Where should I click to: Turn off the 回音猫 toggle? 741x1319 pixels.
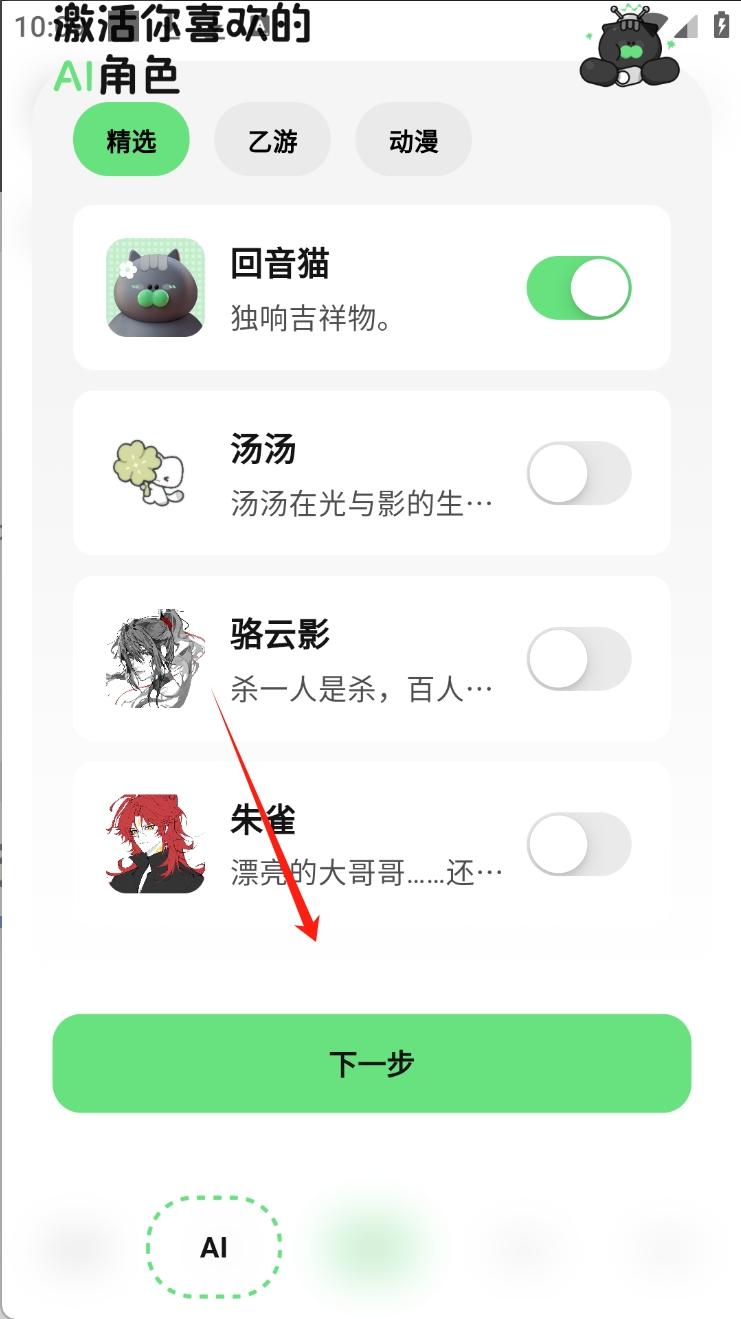579,288
